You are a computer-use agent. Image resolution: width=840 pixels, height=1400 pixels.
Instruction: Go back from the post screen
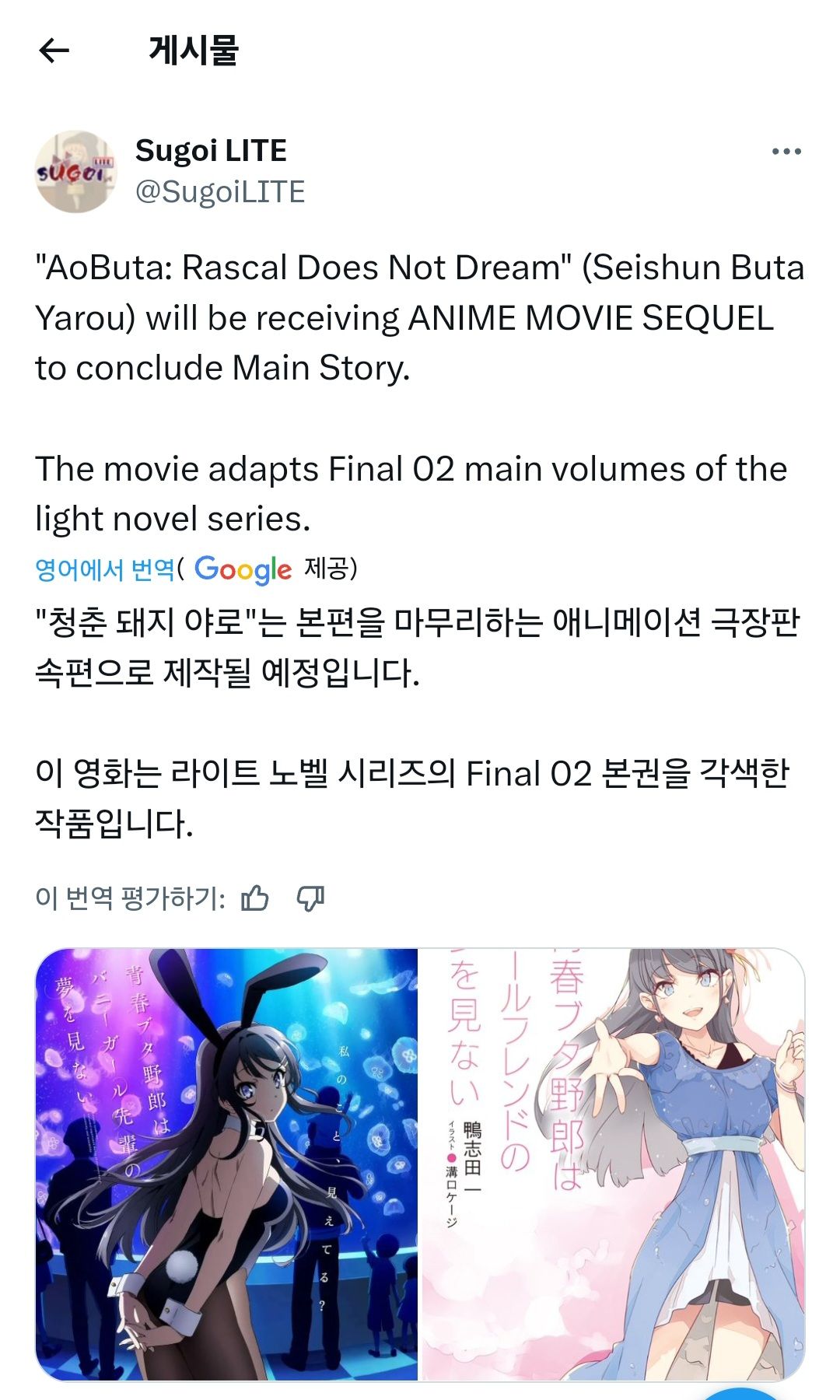tap(54, 51)
